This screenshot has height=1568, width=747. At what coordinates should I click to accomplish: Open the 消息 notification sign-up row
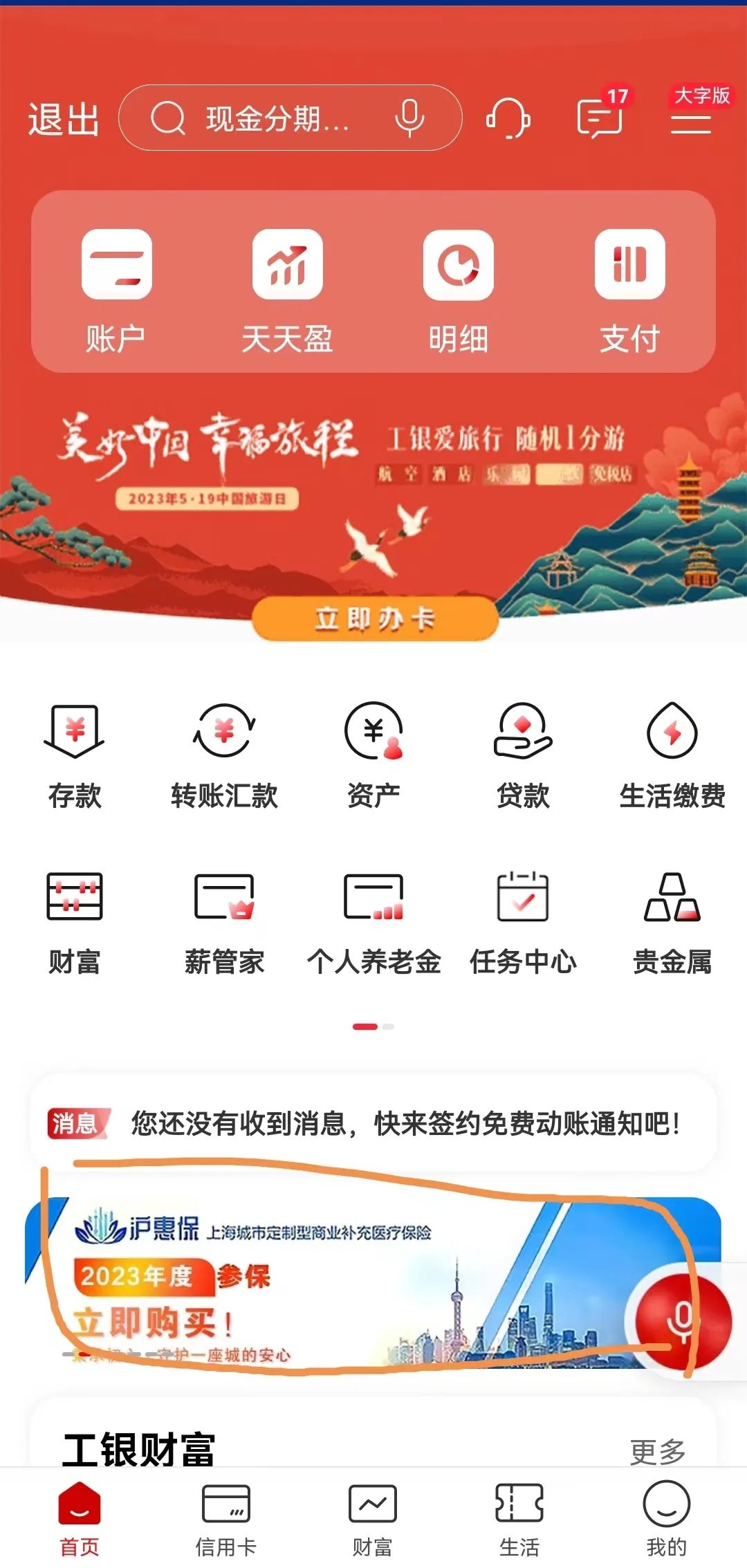coord(373,1123)
